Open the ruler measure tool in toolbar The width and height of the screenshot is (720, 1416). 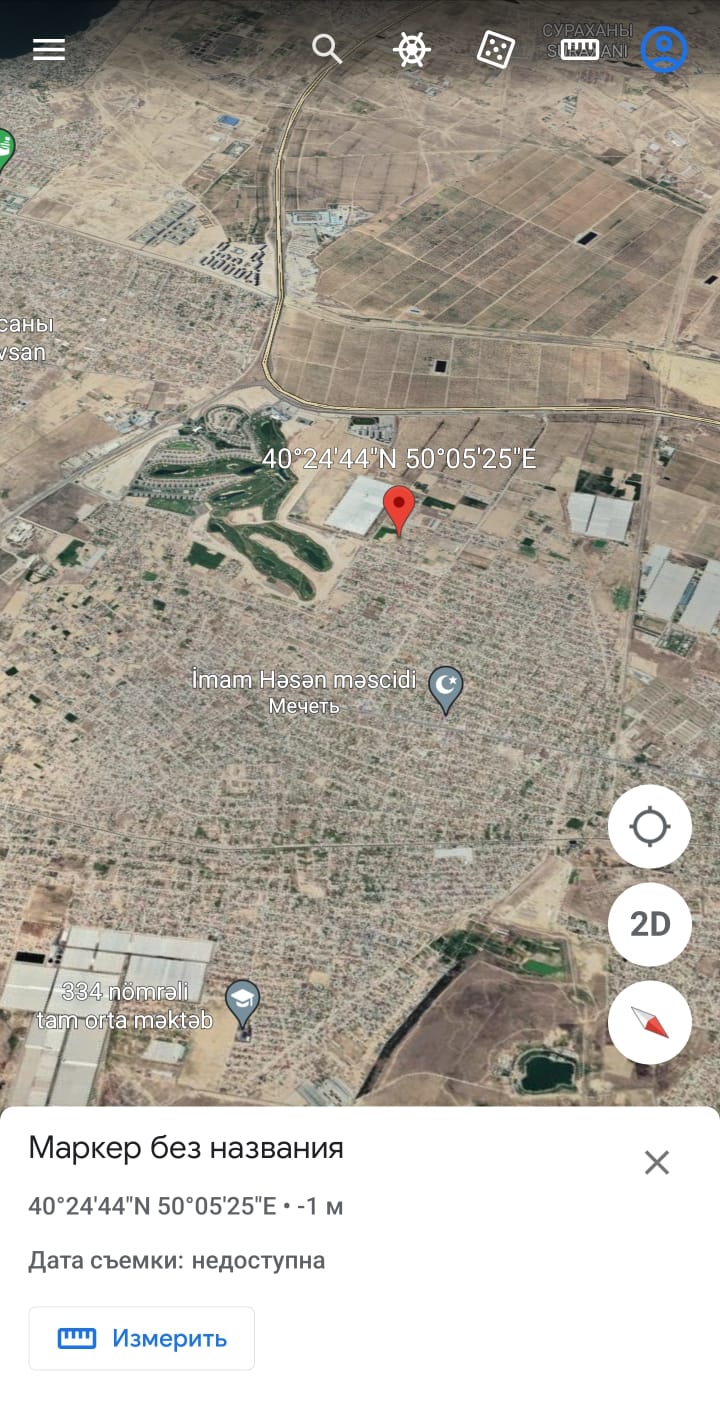coord(579,49)
